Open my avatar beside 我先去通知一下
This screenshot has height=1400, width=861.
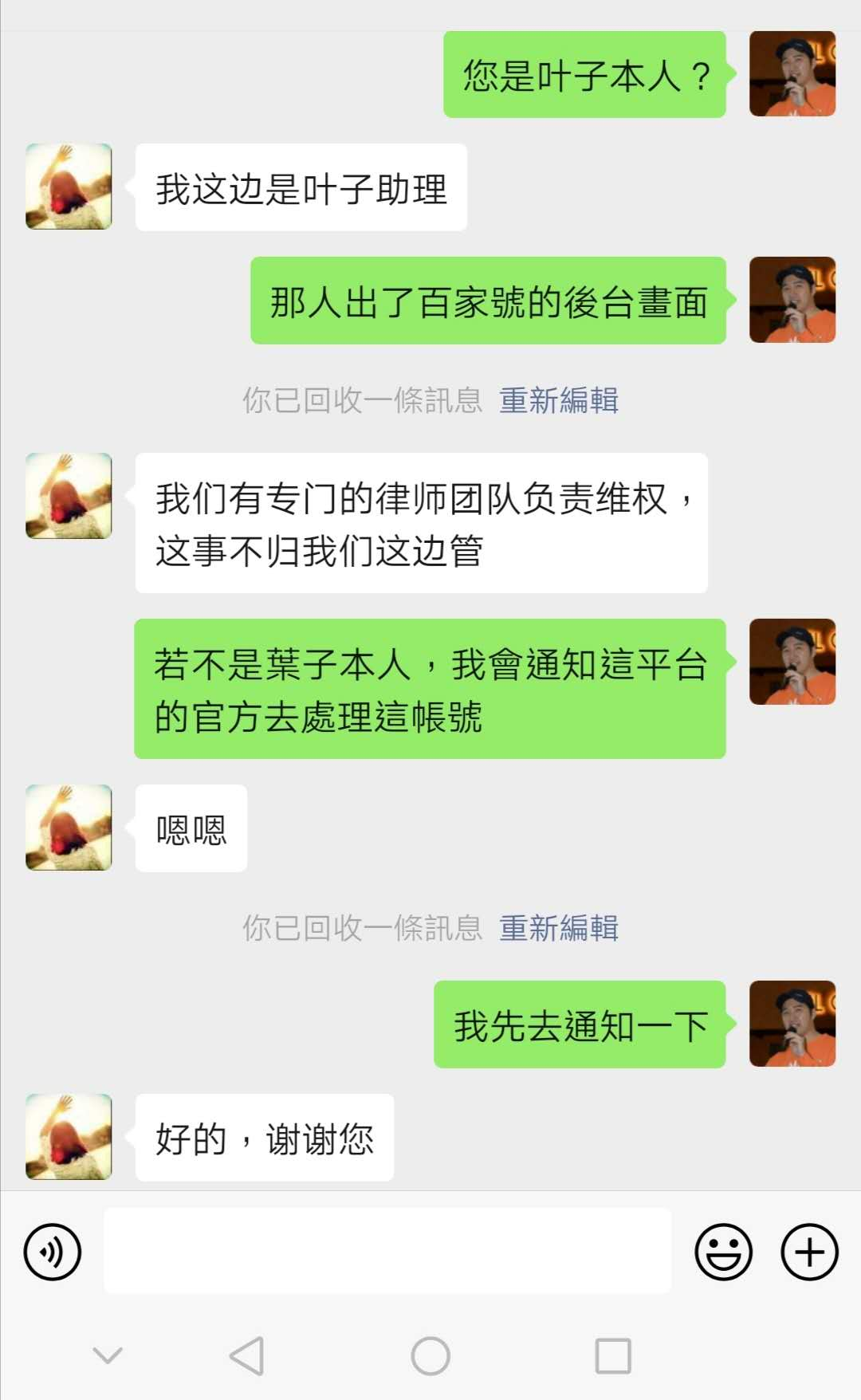(792, 1024)
